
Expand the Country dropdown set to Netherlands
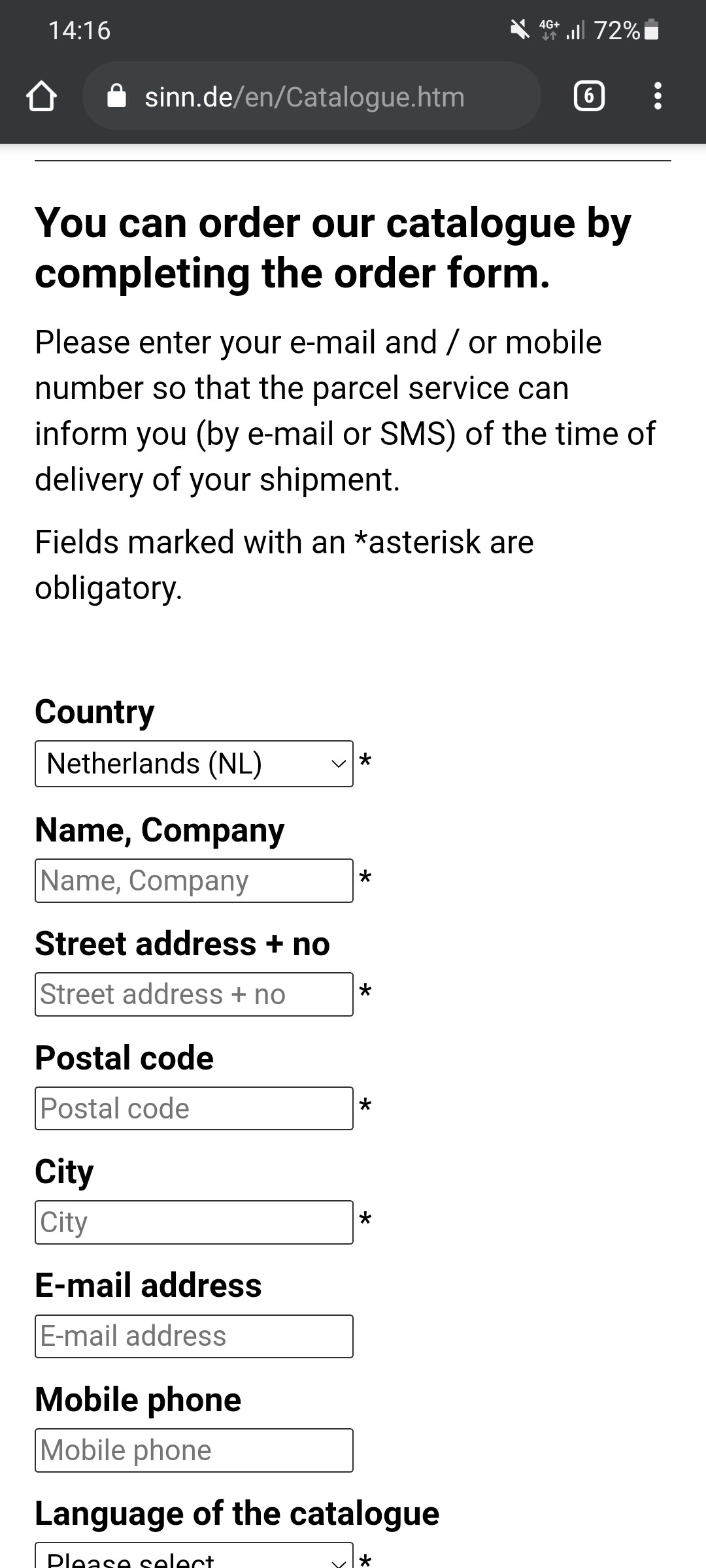[194, 764]
